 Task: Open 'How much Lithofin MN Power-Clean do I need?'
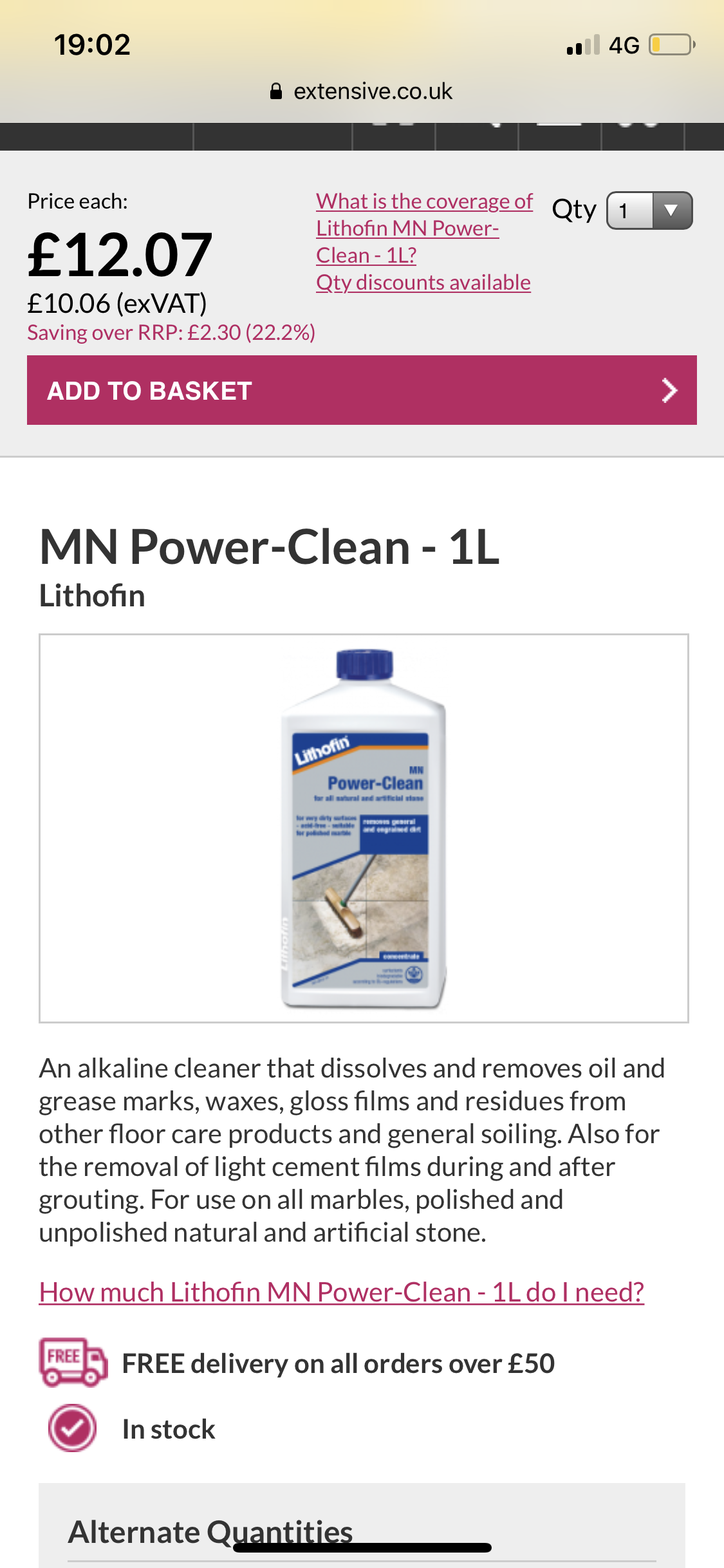pos(342,1292)
